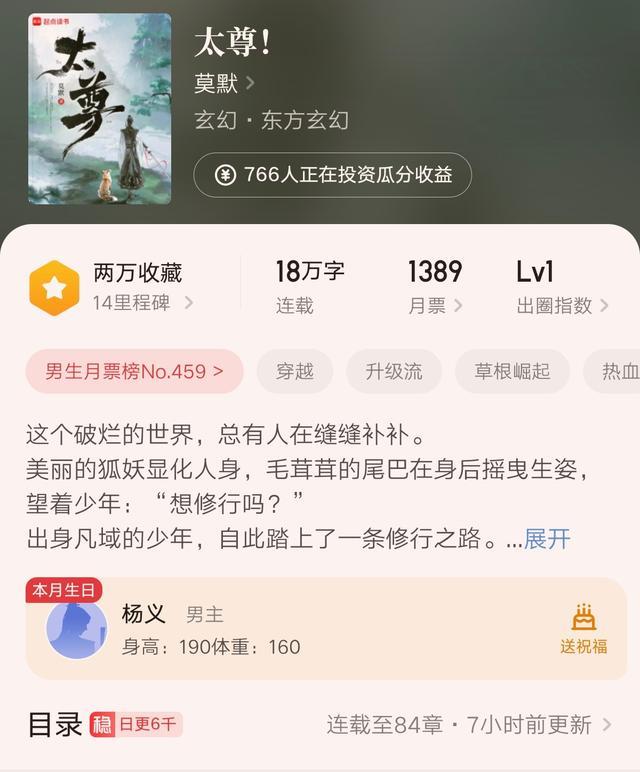
Task: Open the 目录 chapter list
Action: [54, 724]
